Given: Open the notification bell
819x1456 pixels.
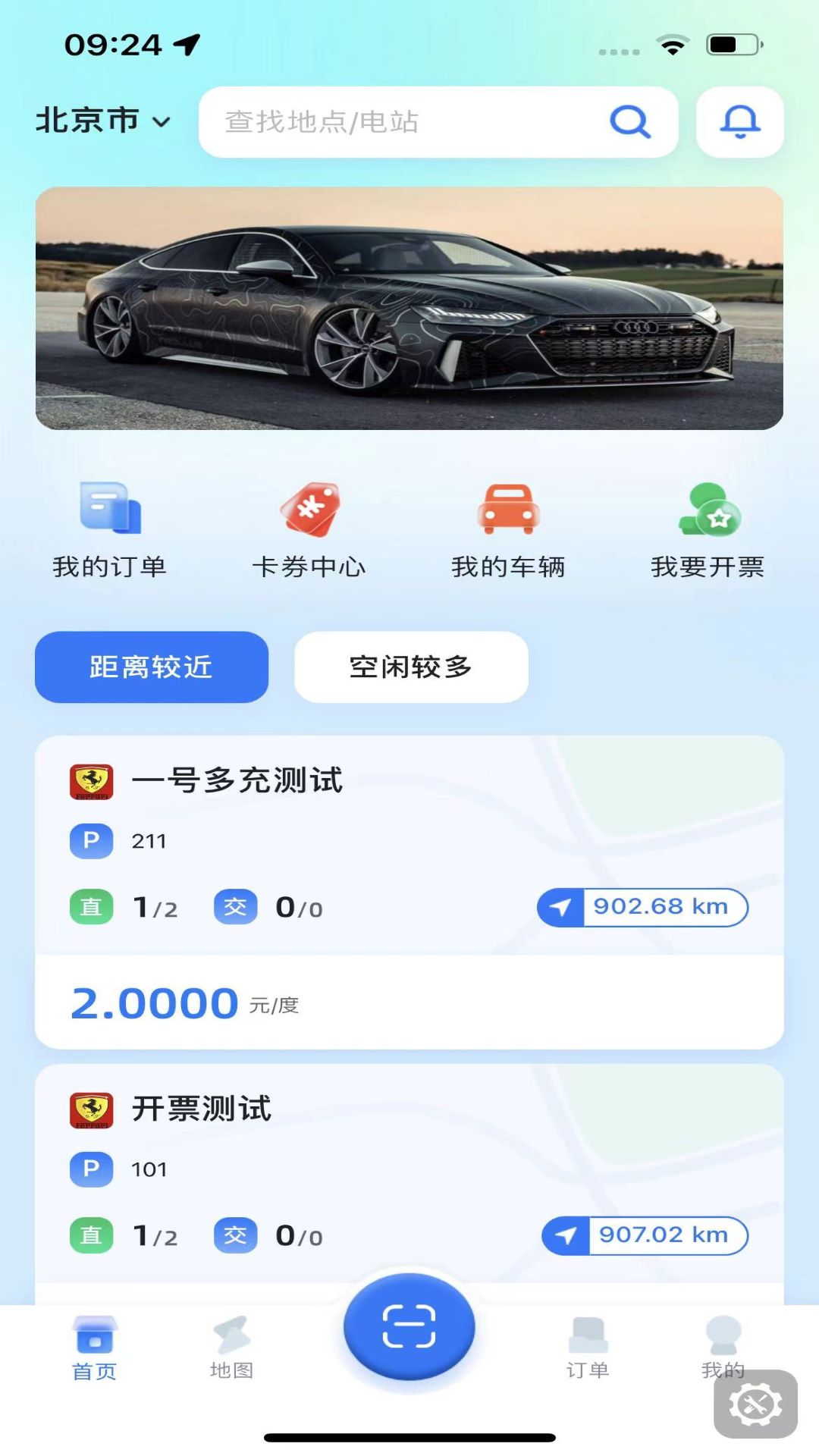Looking at the screenshot, I should click(x=739, y=122).
